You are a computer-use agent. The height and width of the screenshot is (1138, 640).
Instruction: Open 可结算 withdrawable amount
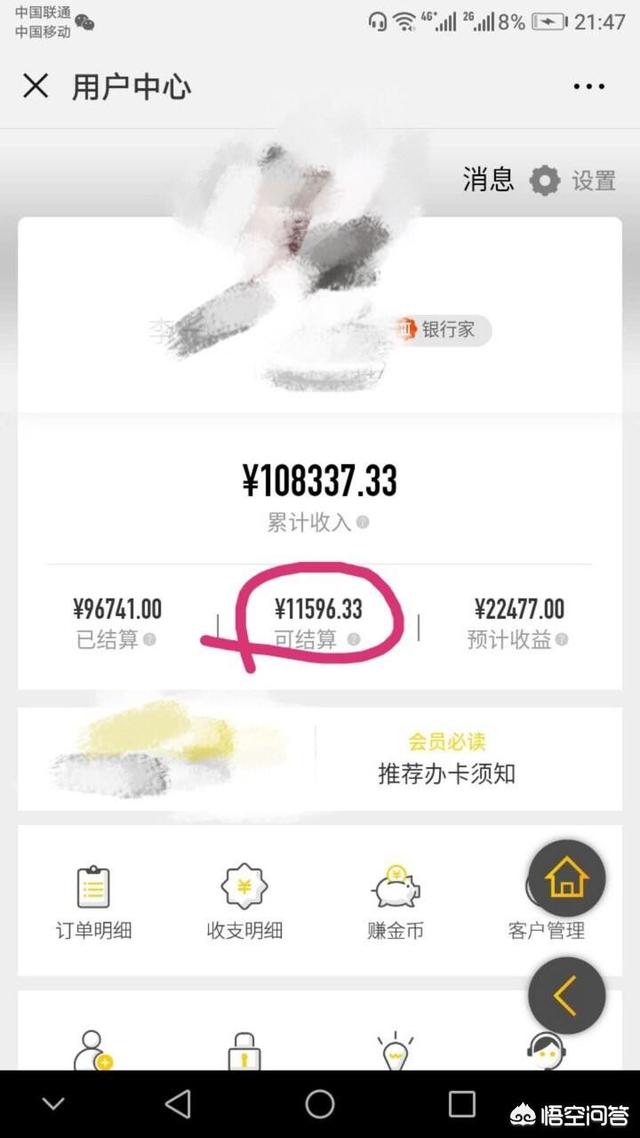(x=319, y=623)
